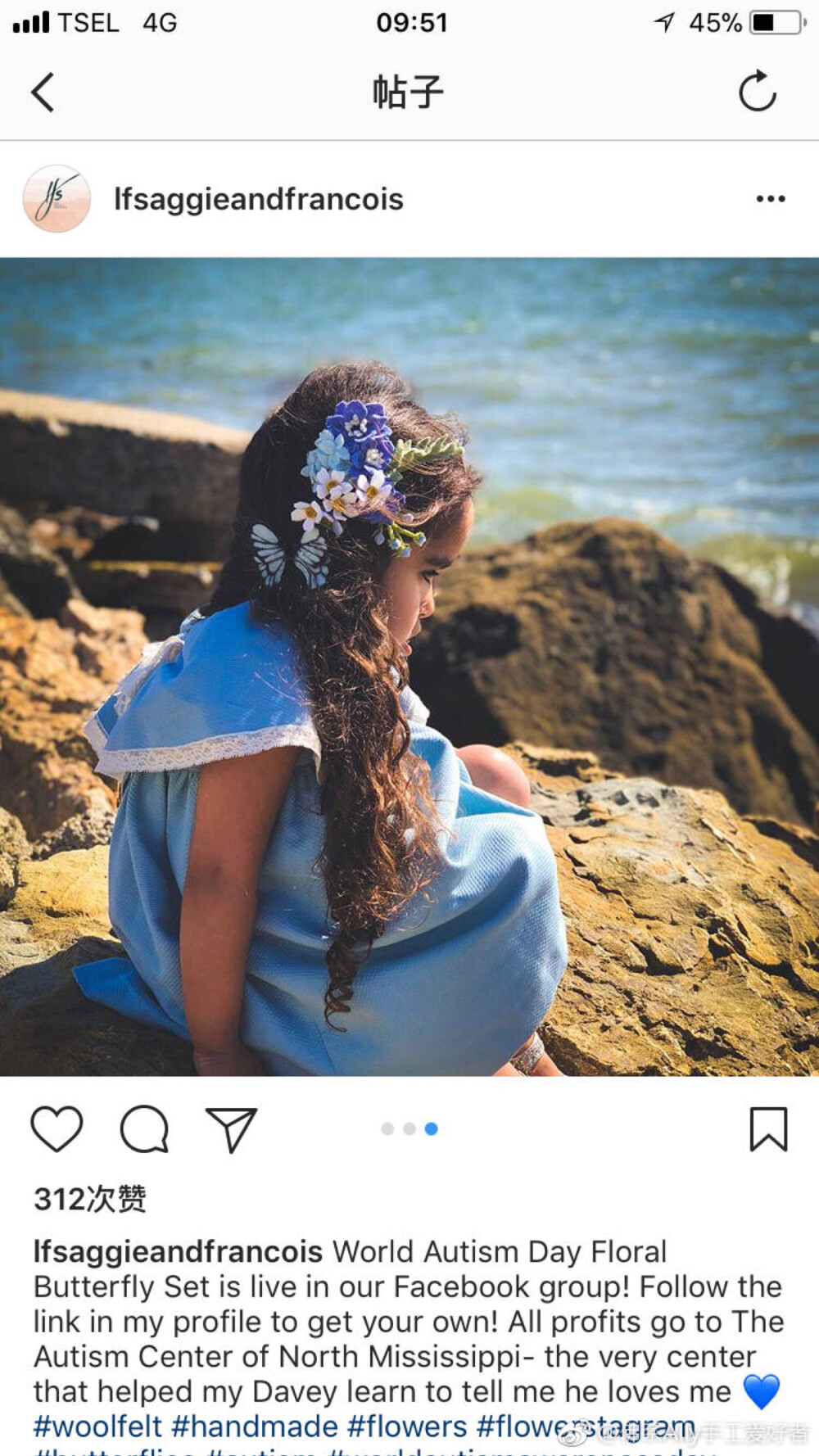The image size is (819, 1456).
Task: Open the three-dot post options menu
Action: [770, 199]
